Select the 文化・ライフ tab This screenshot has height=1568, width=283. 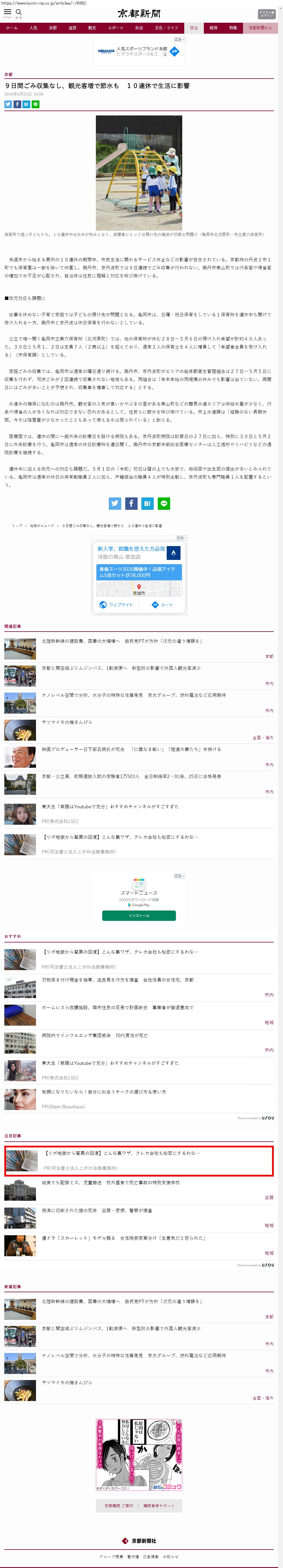(x=166, y=28)
